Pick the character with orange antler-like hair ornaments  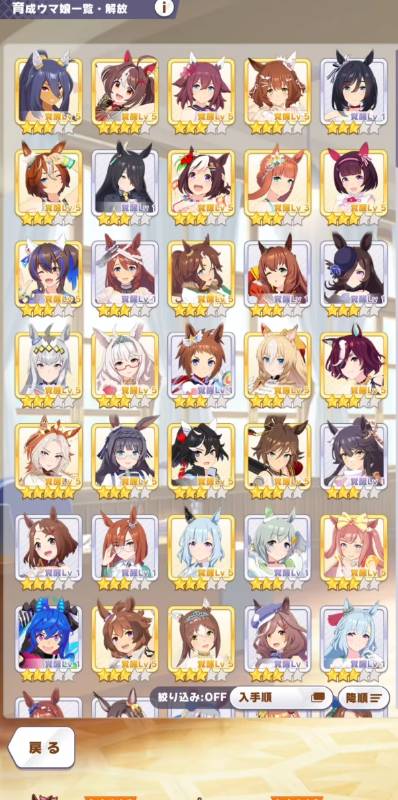(48, 456)
